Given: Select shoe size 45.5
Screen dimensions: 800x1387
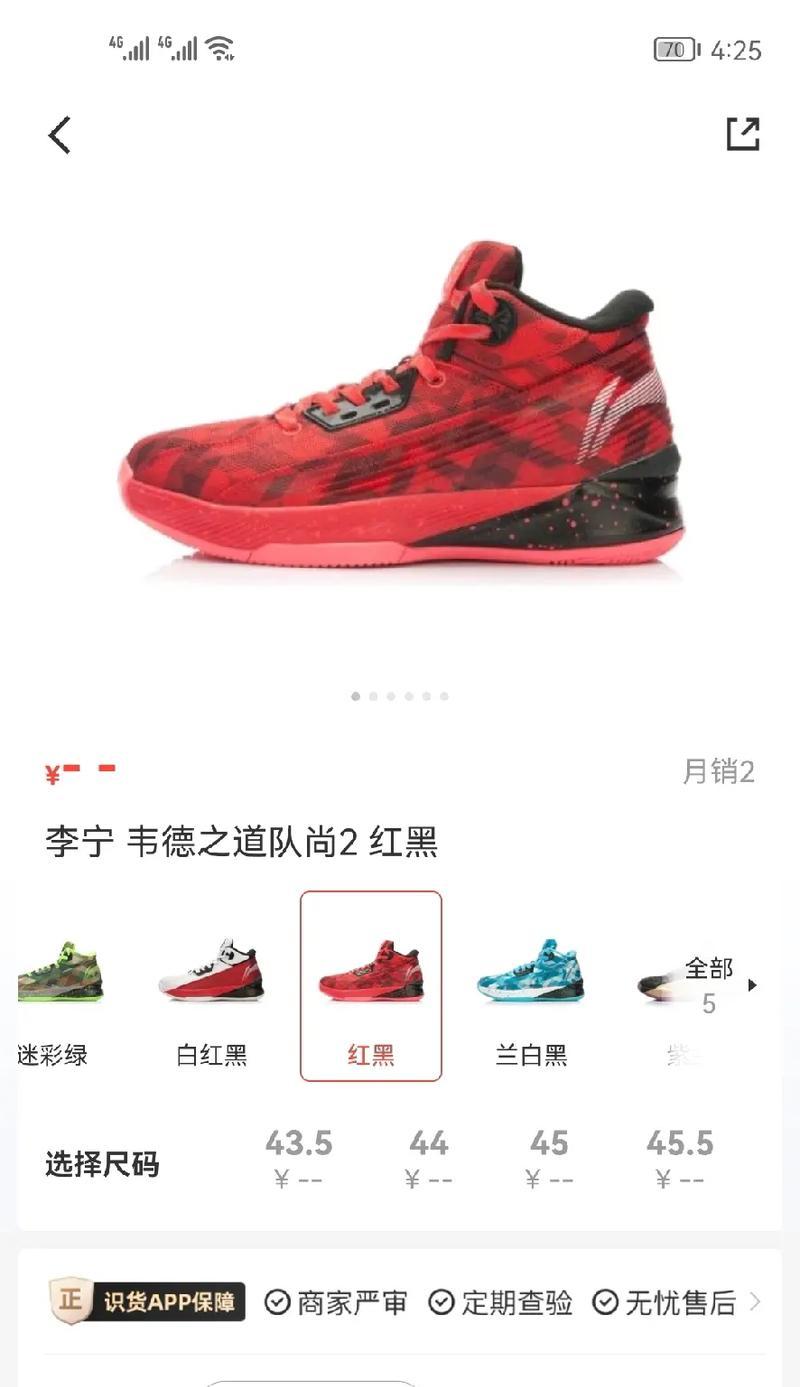Looking at the screenshot, I should 680,1159.
